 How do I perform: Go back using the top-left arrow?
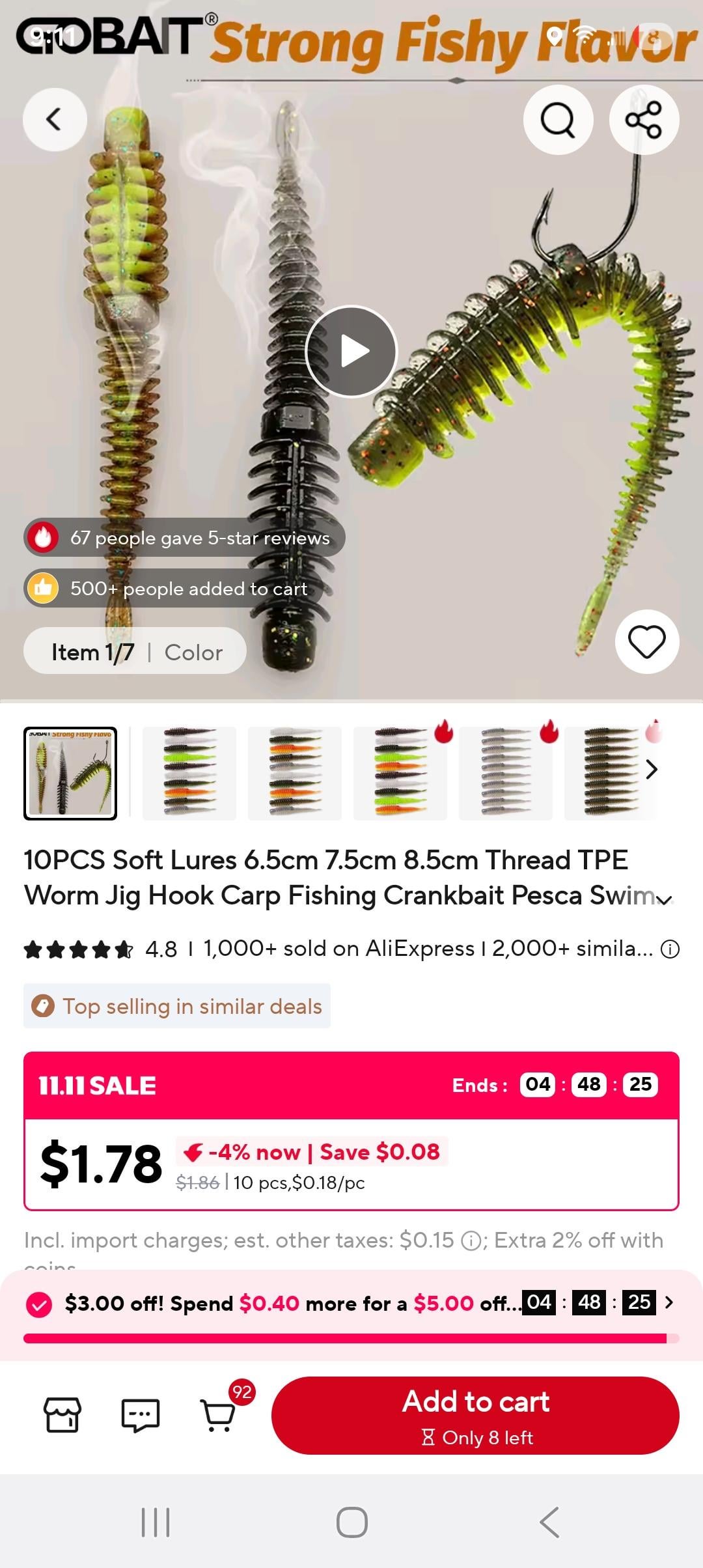pos(55,120)
